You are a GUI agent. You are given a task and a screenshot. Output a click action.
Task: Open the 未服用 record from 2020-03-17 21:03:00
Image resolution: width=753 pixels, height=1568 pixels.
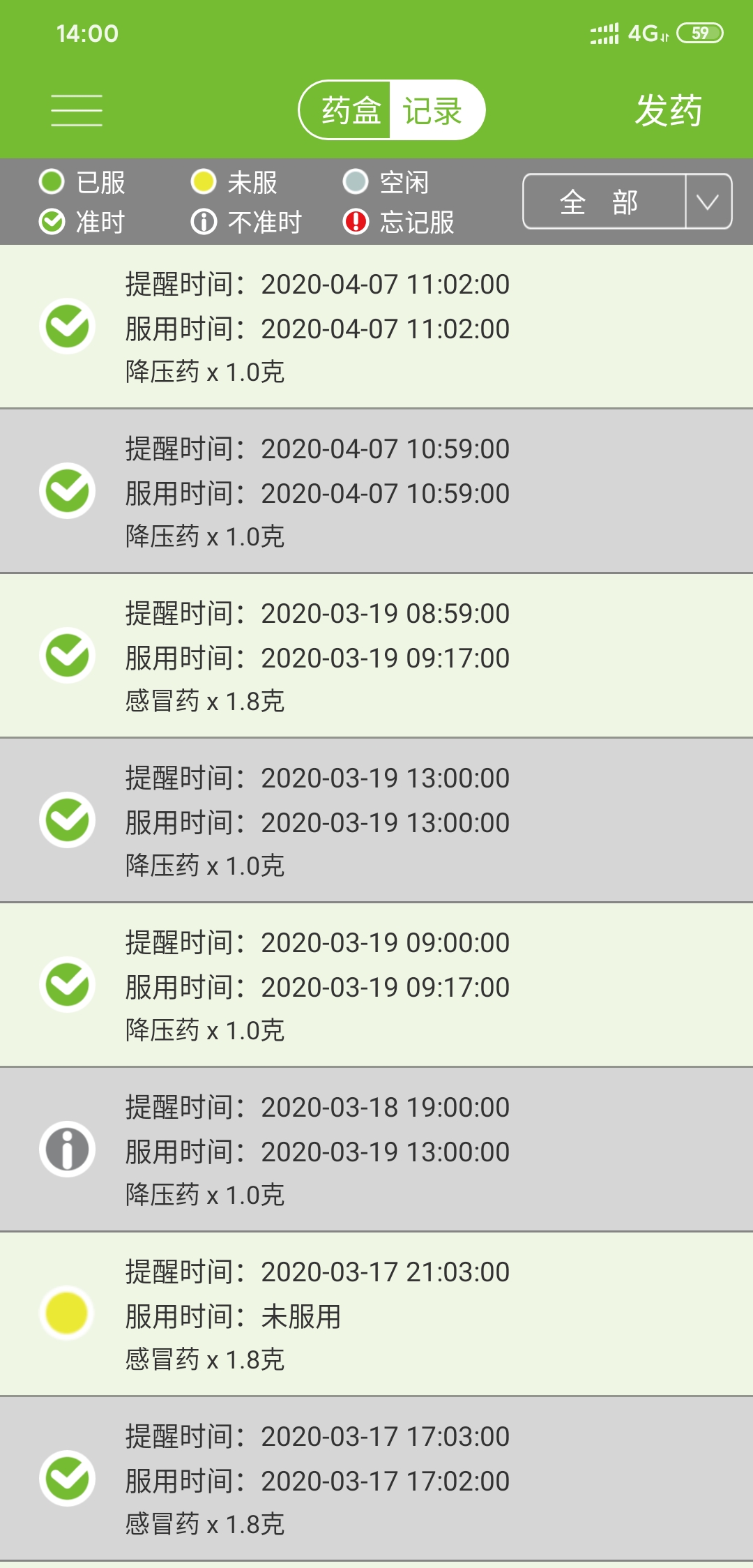pos(376,1315)
